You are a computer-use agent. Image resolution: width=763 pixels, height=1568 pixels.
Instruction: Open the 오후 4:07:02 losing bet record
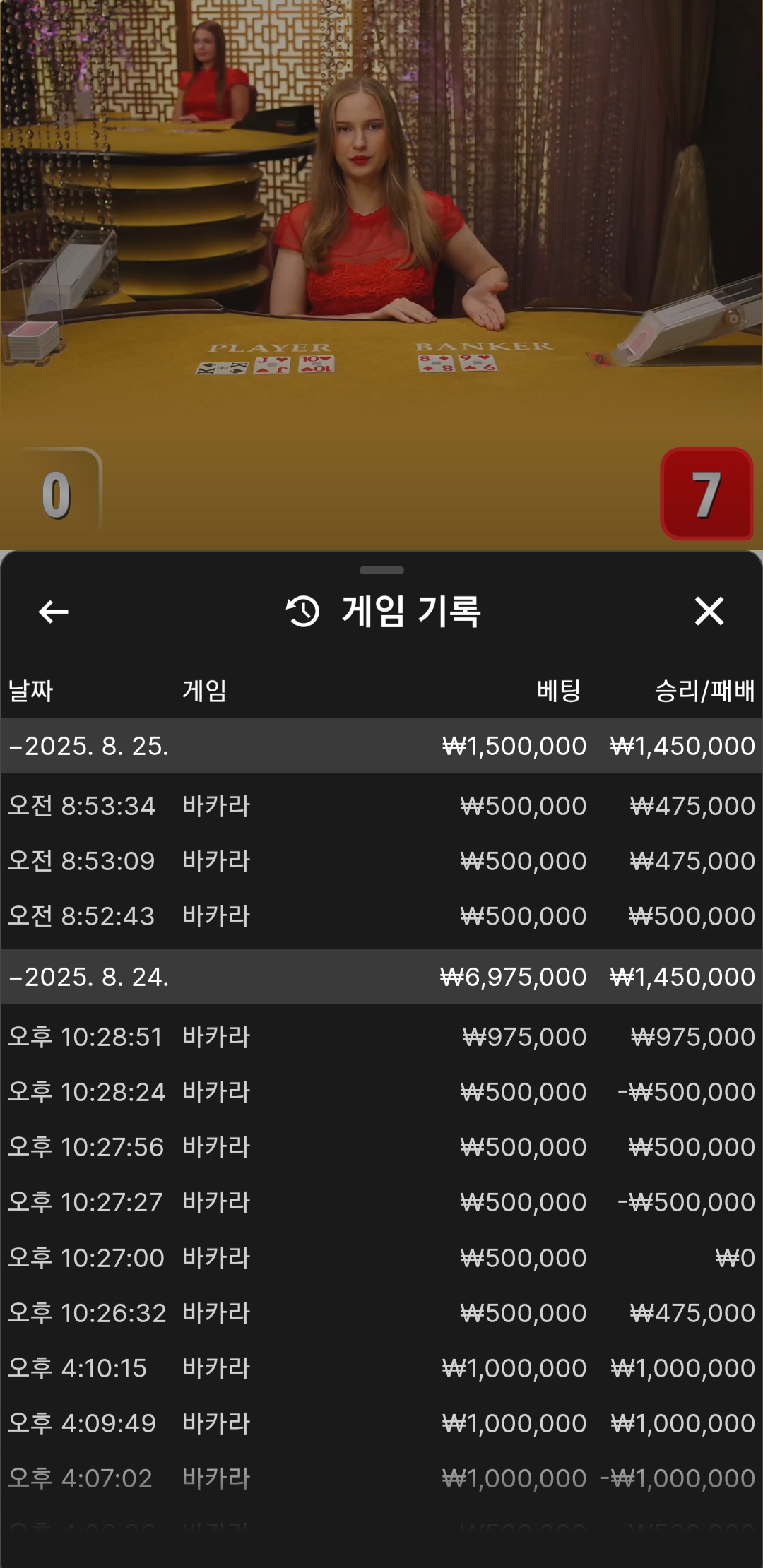[x=381, y=1478]
